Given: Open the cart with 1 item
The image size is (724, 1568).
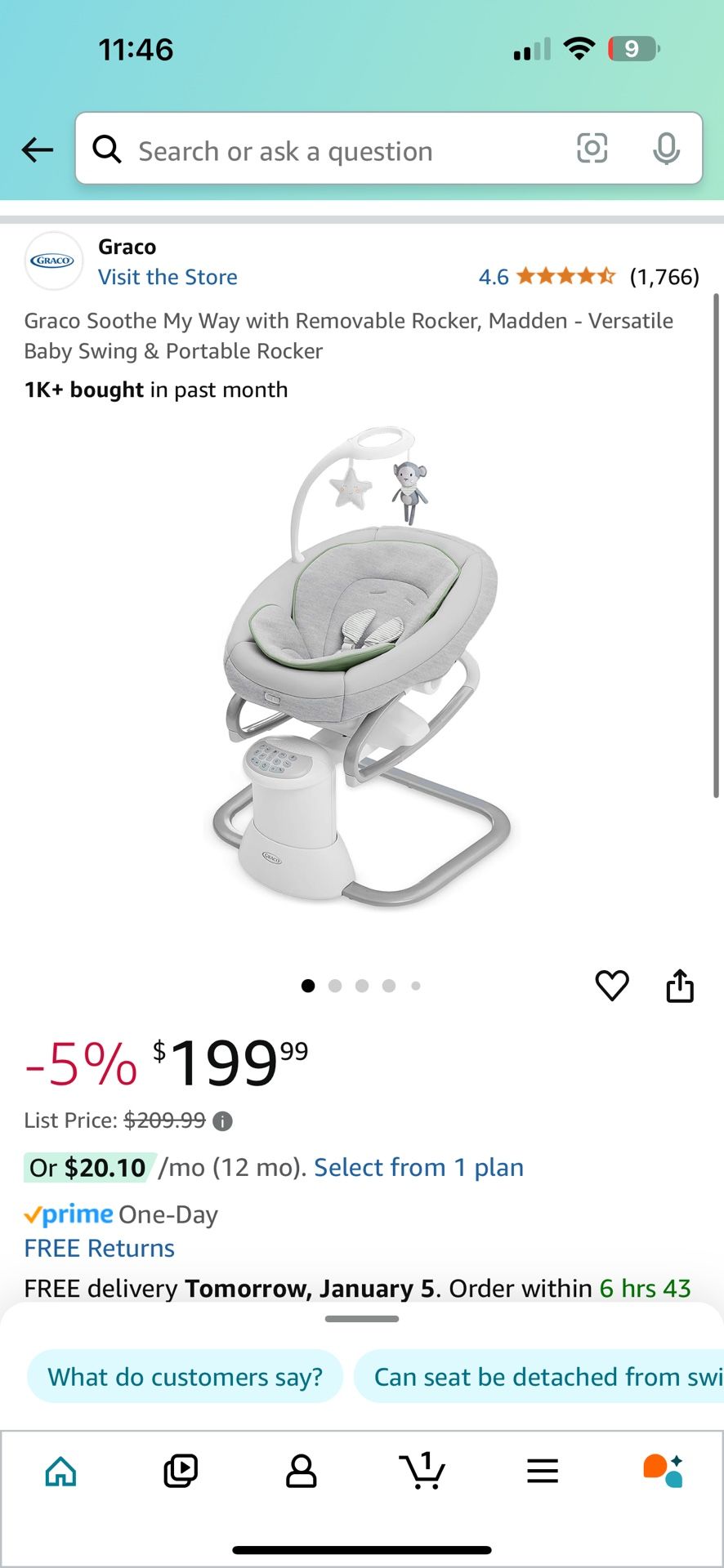Looking at the screenshot, I should (x=422, y=1471).
